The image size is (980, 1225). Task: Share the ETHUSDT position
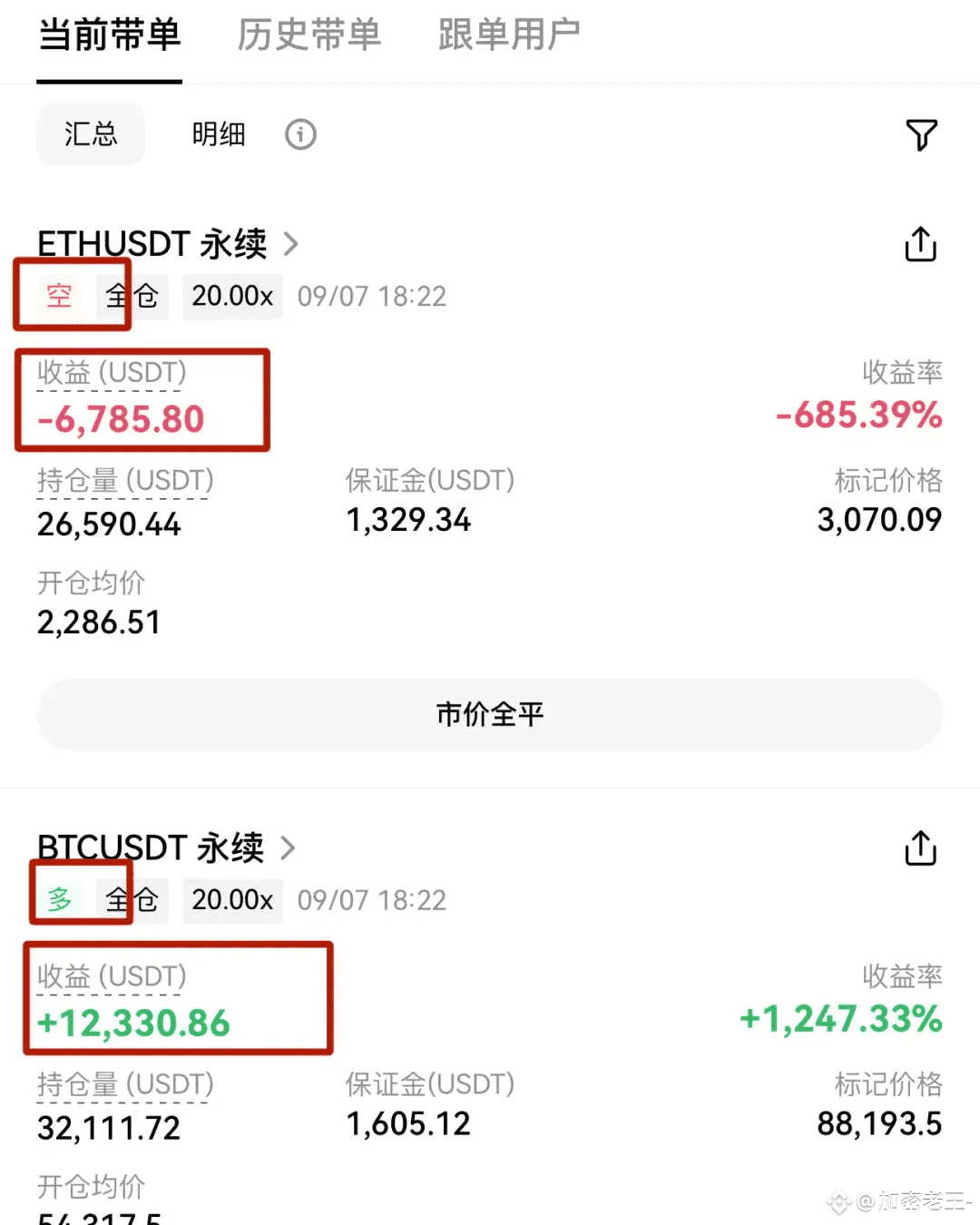920,244
